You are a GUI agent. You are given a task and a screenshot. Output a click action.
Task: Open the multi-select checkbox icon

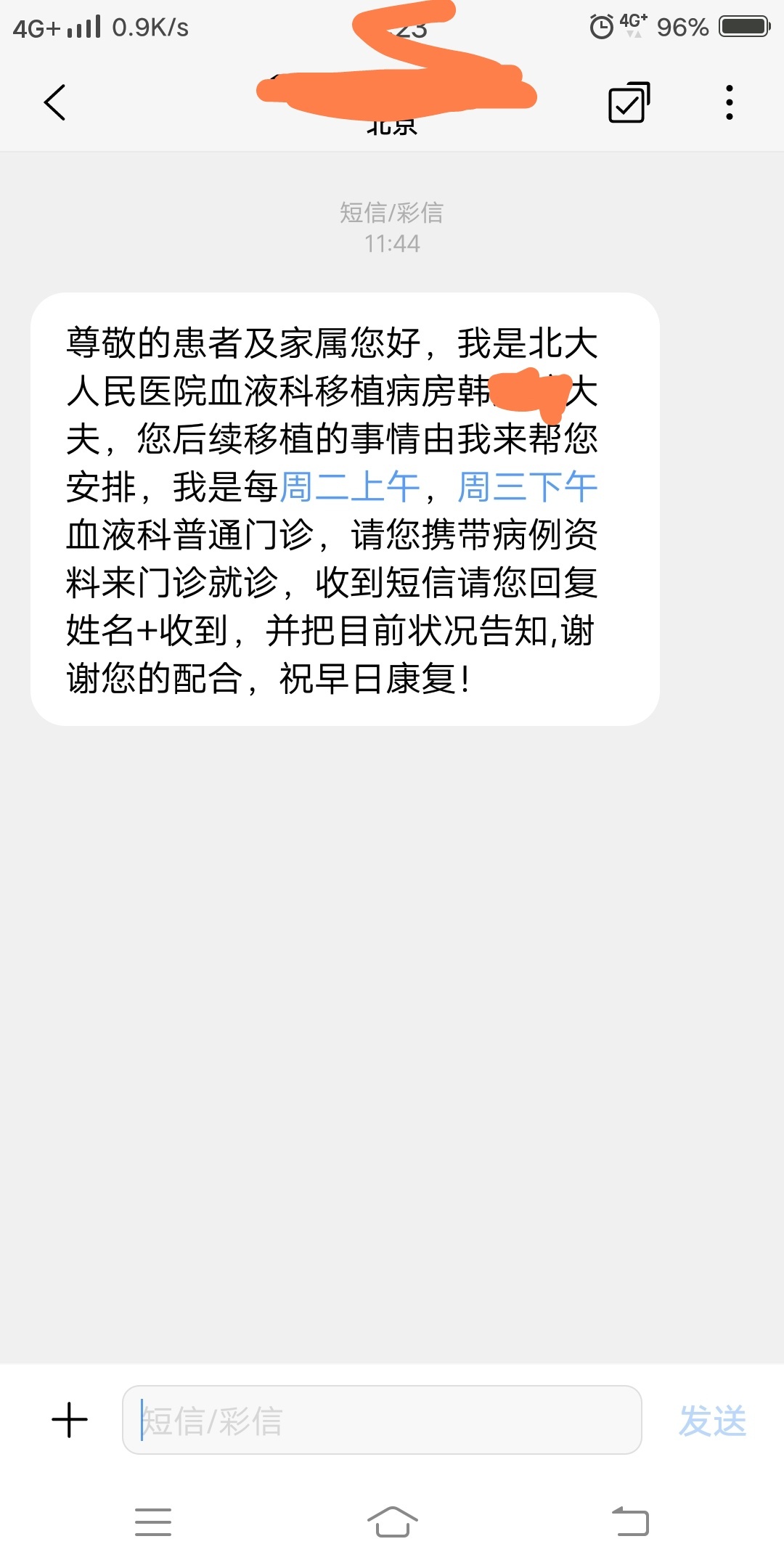[629, 102]
